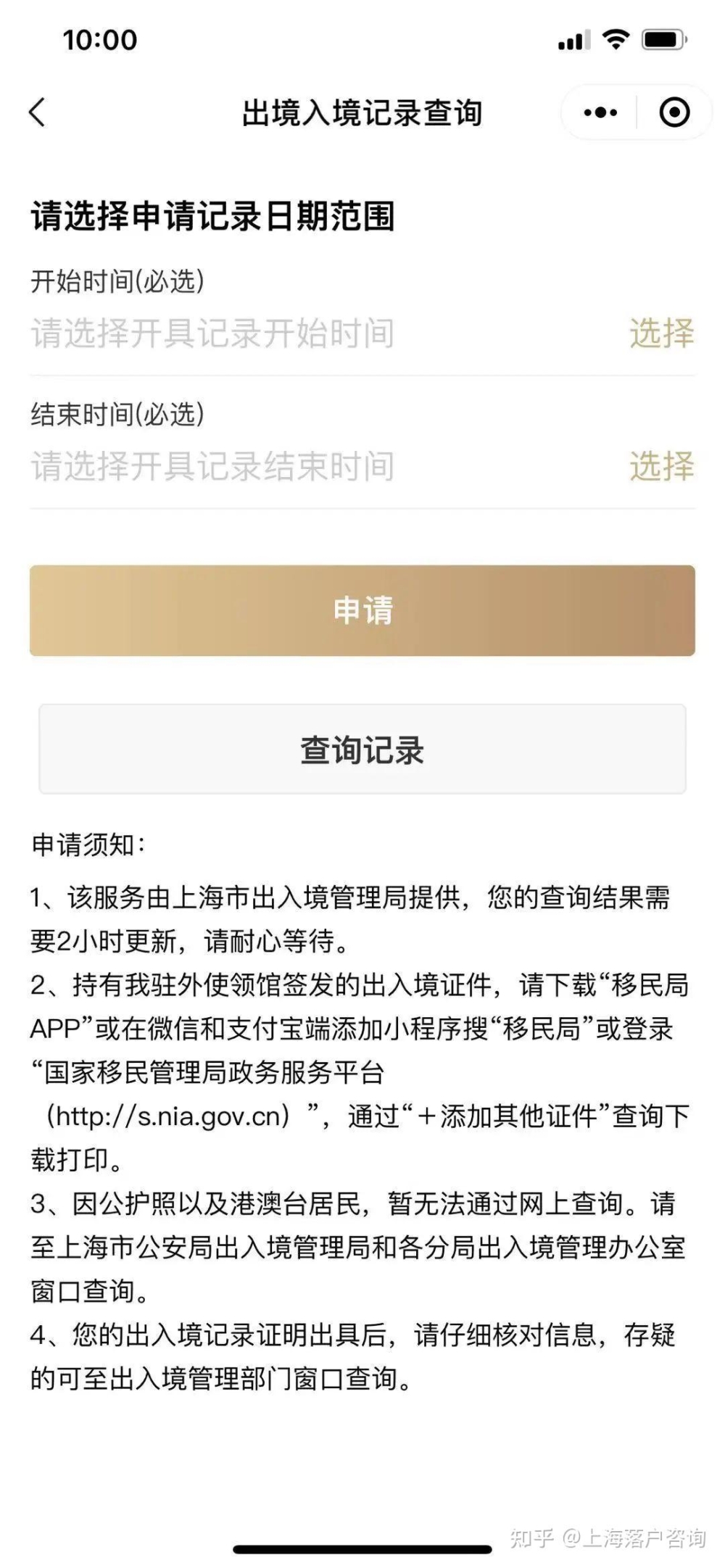Tap the 申请 button to submit
The image size is (725, 1568).
tap(362, 610)
